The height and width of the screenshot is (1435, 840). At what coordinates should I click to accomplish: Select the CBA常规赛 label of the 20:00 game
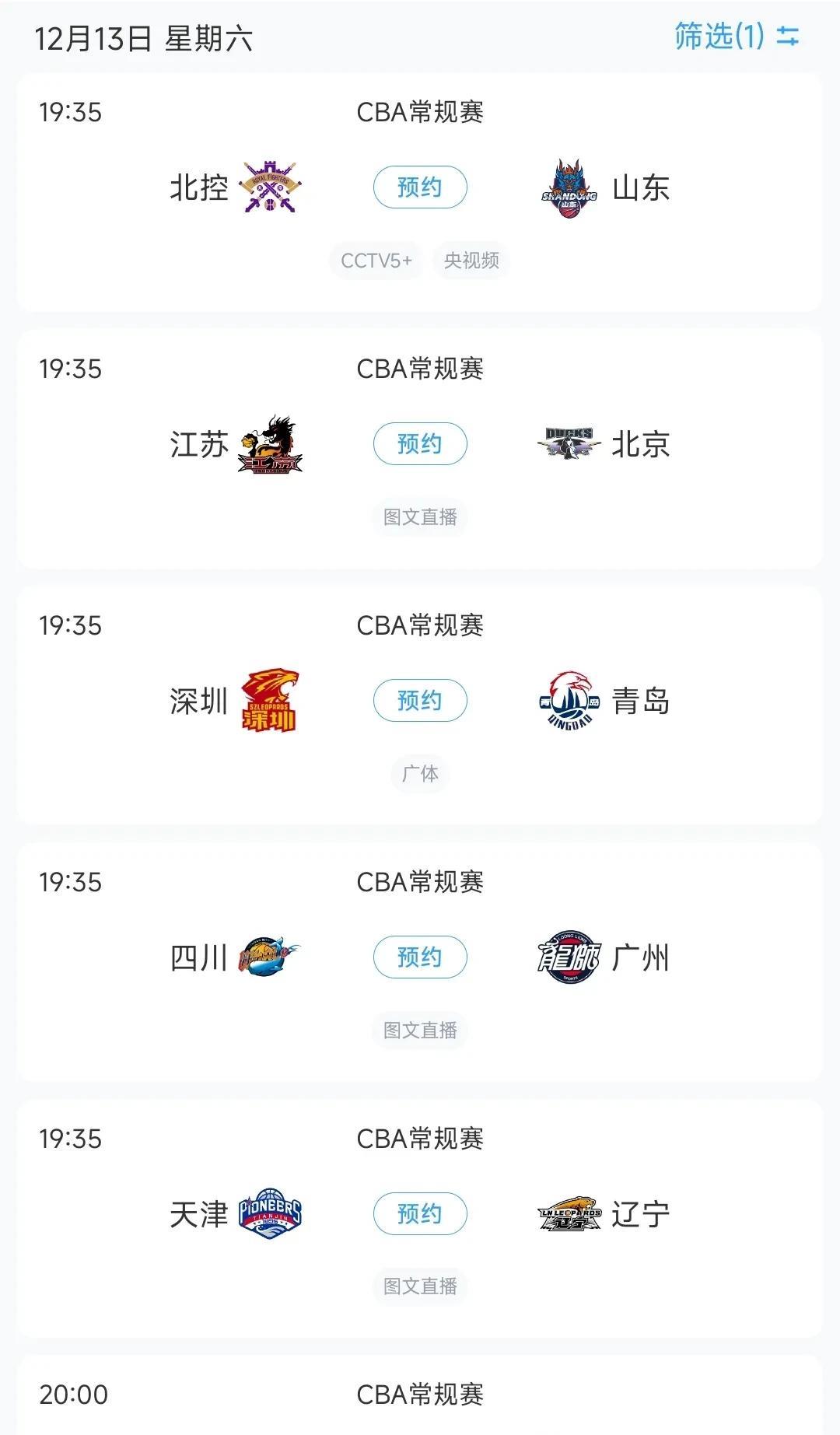click(420, 1397)
